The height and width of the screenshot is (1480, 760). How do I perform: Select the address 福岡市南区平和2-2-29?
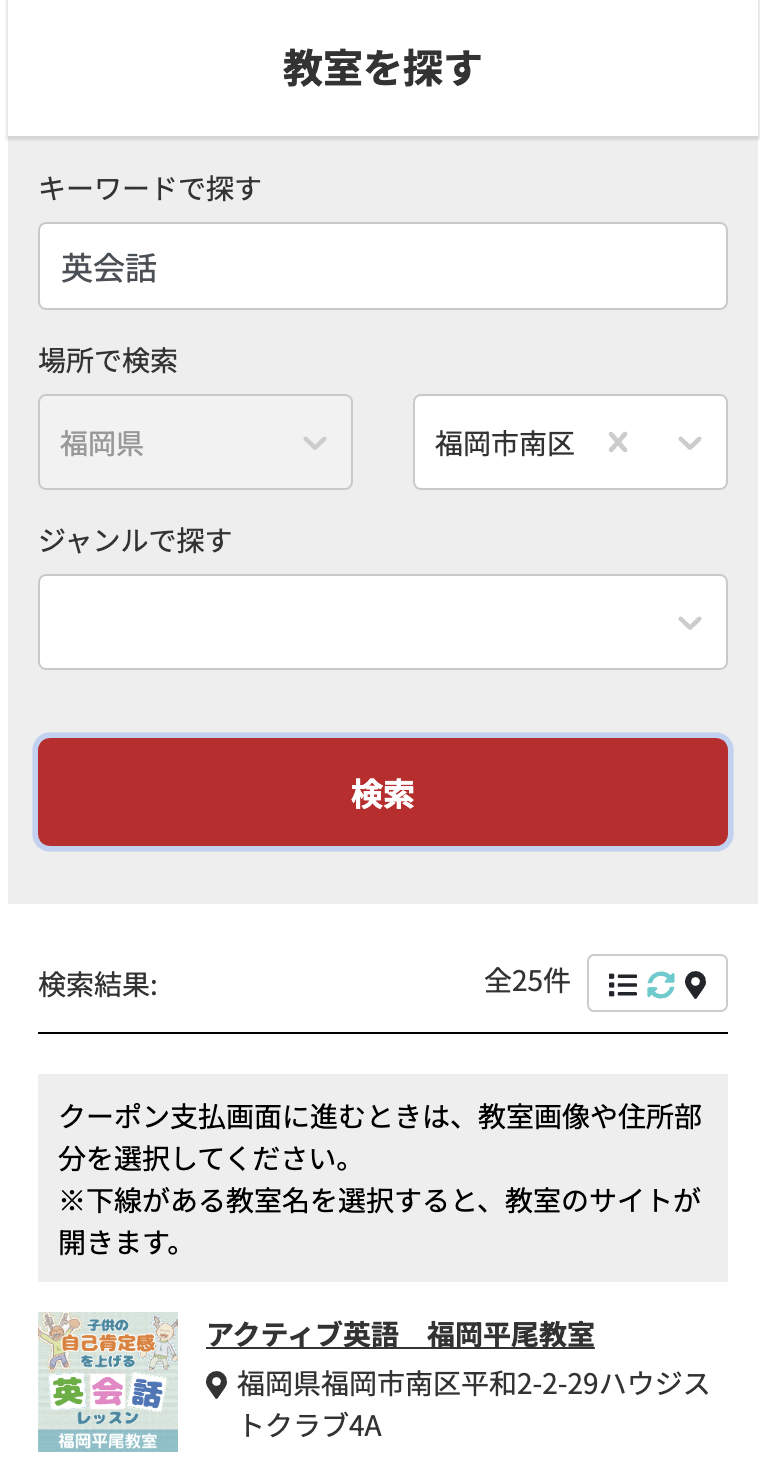click(x=473, y=1404)
